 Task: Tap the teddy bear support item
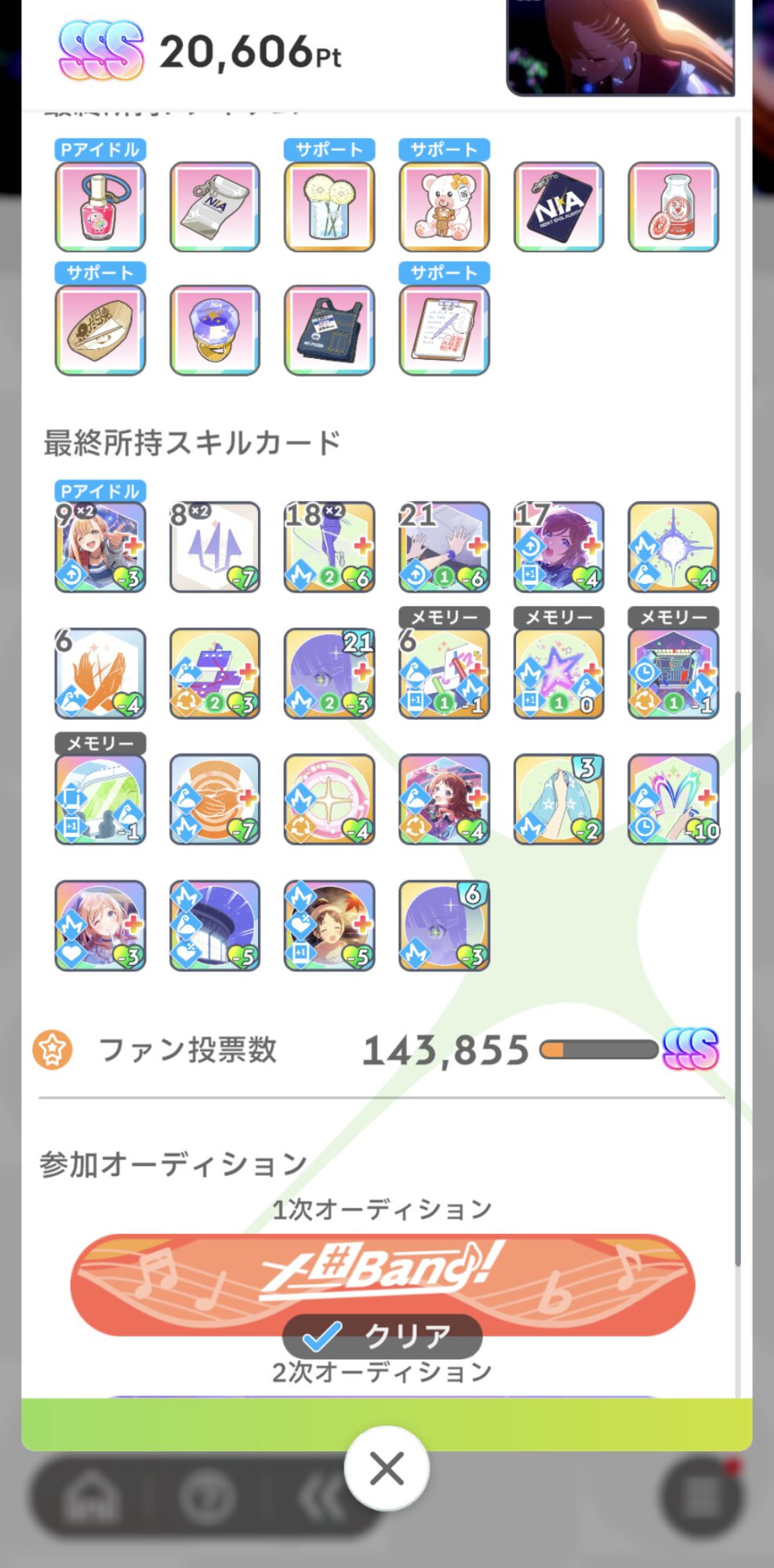[x=444, y=207]
